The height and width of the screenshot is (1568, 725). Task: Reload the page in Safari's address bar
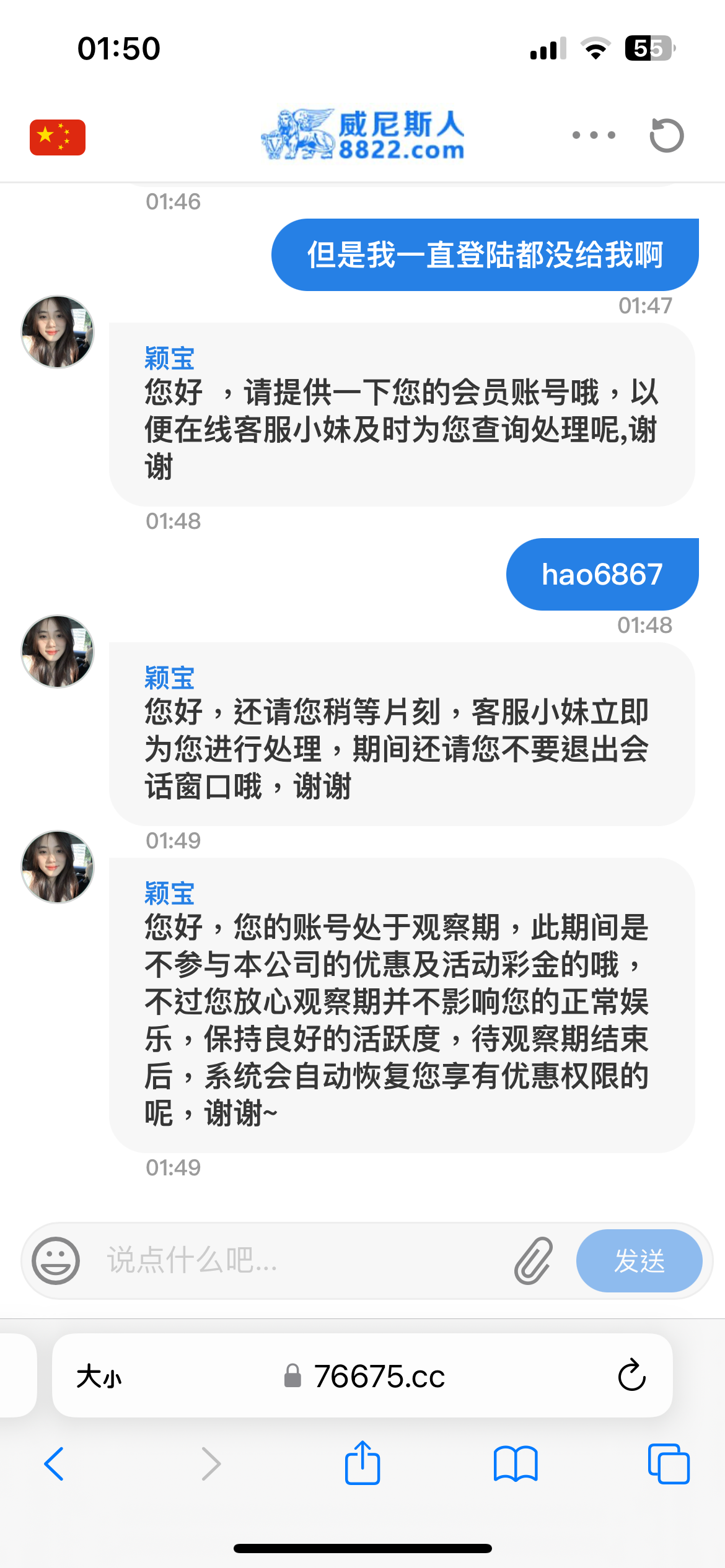point(631,1376)
